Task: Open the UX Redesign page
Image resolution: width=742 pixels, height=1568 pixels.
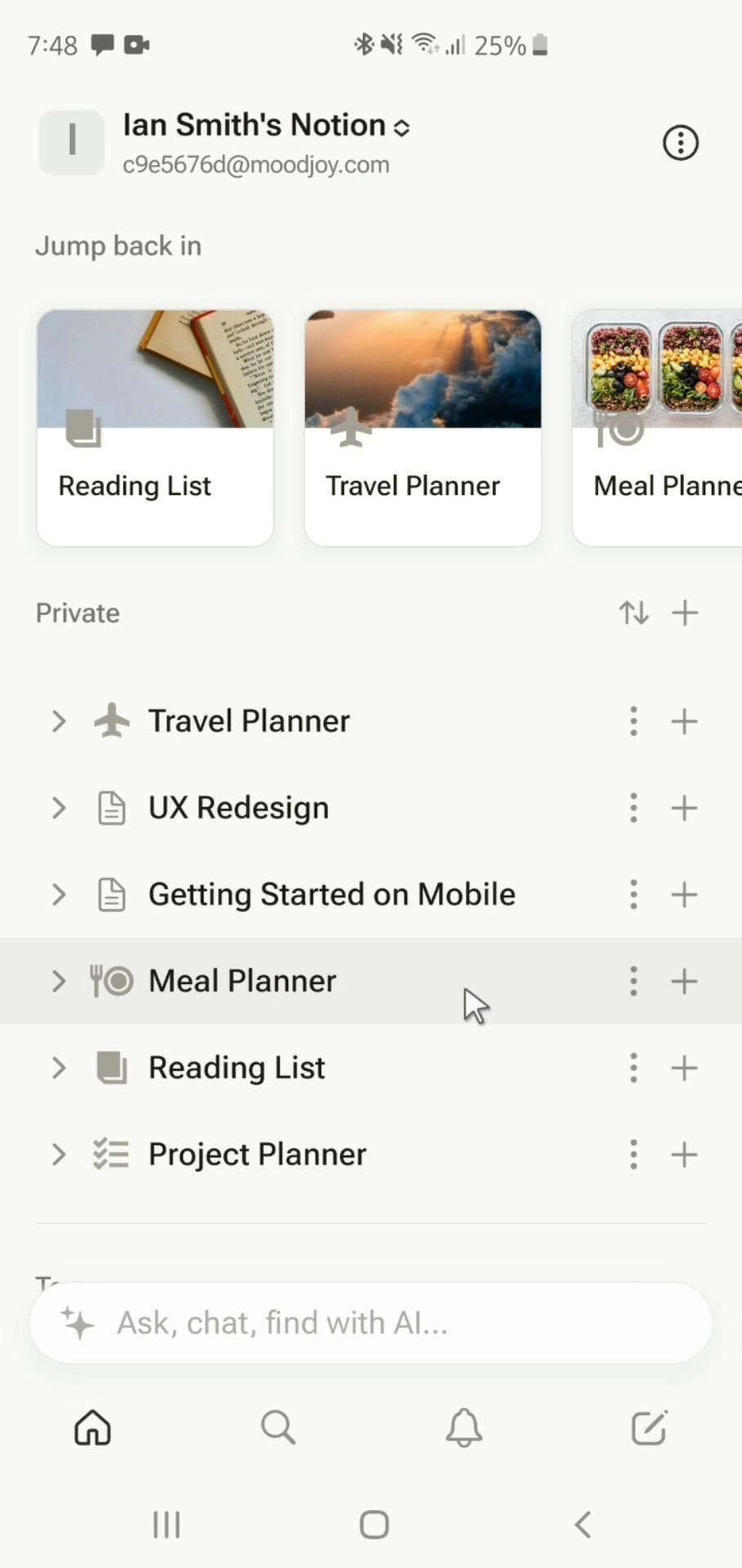Action: pyautogui.click(x=238, y=808)
